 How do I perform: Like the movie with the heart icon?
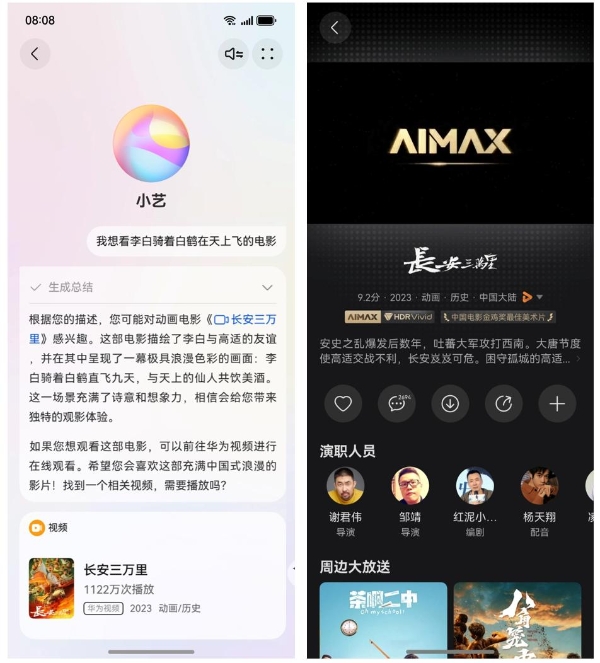343,403
